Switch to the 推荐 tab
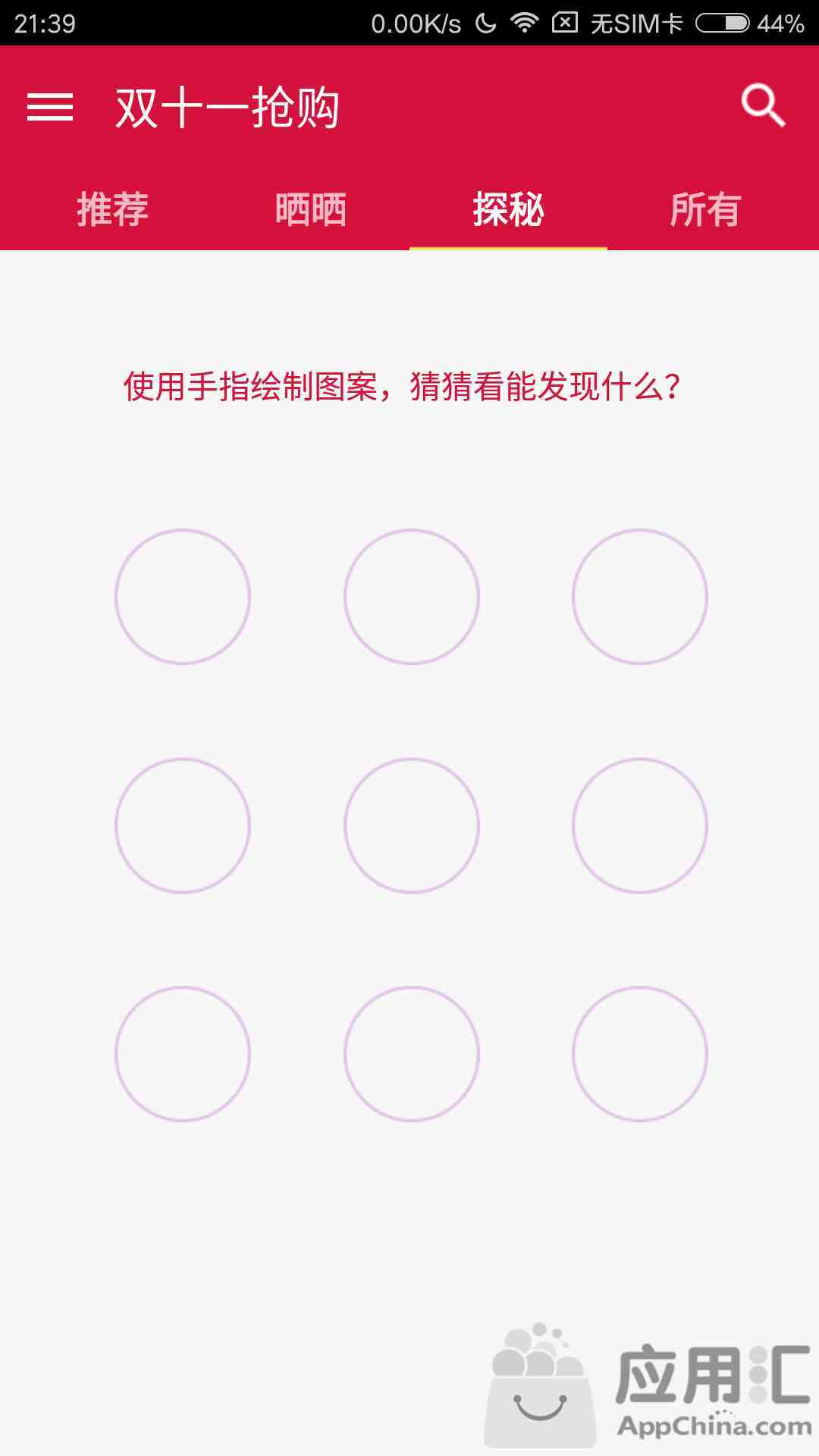 coord(113,209)
